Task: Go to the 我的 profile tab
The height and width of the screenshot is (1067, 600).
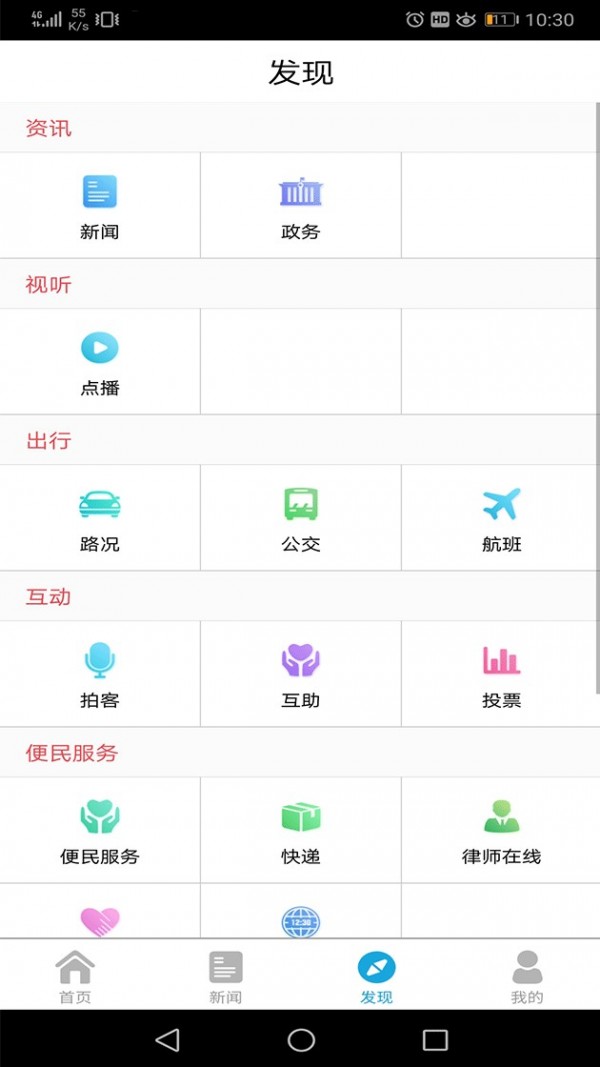Action: point(527,976)
